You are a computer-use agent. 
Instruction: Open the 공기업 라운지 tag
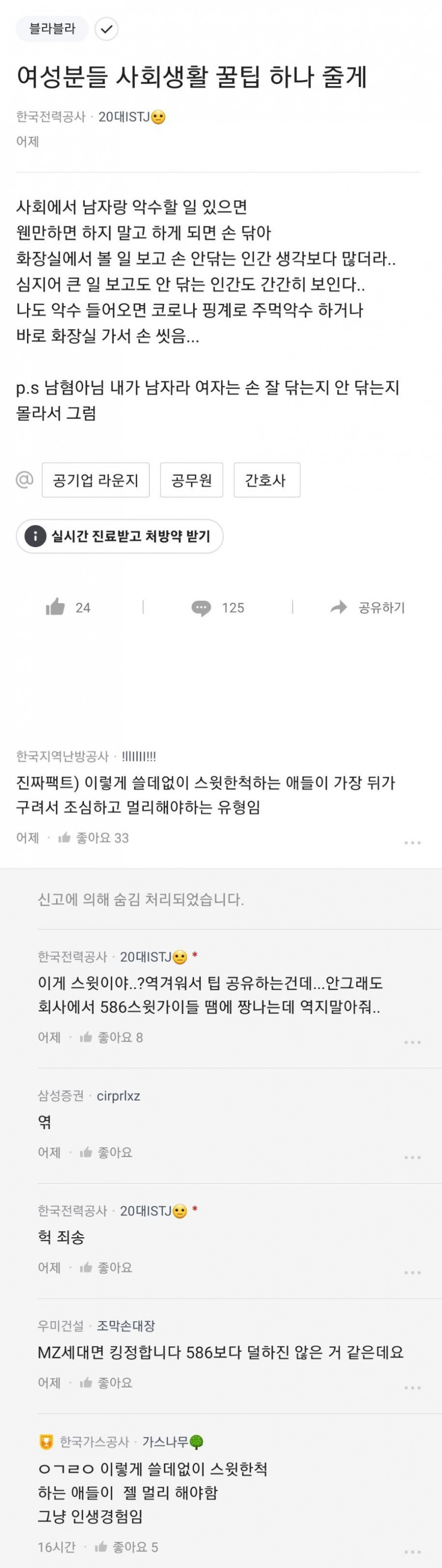point(95,480)
